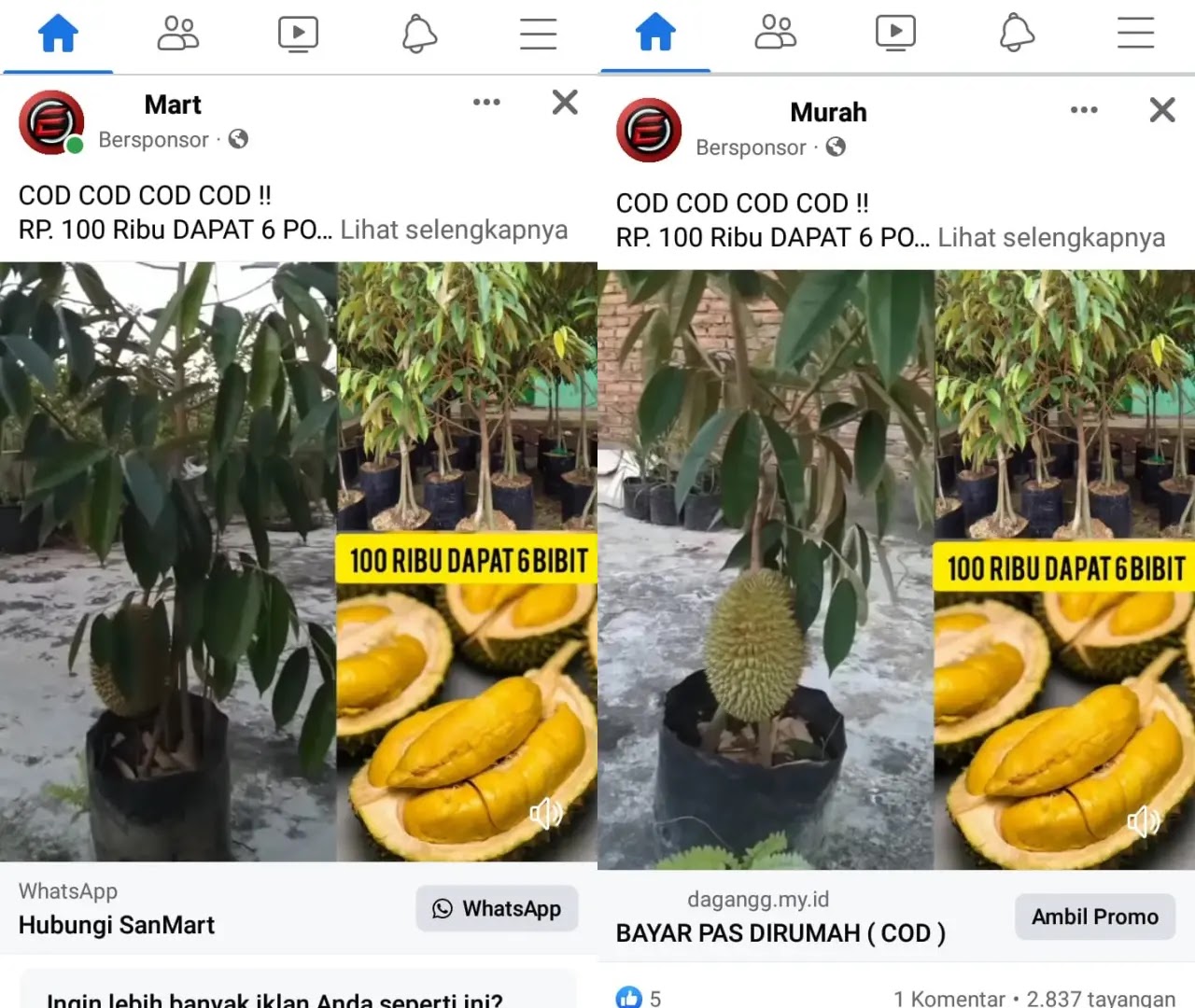
Task: Tap the WhatsApp button for SanMart
Action: (497, 908)
